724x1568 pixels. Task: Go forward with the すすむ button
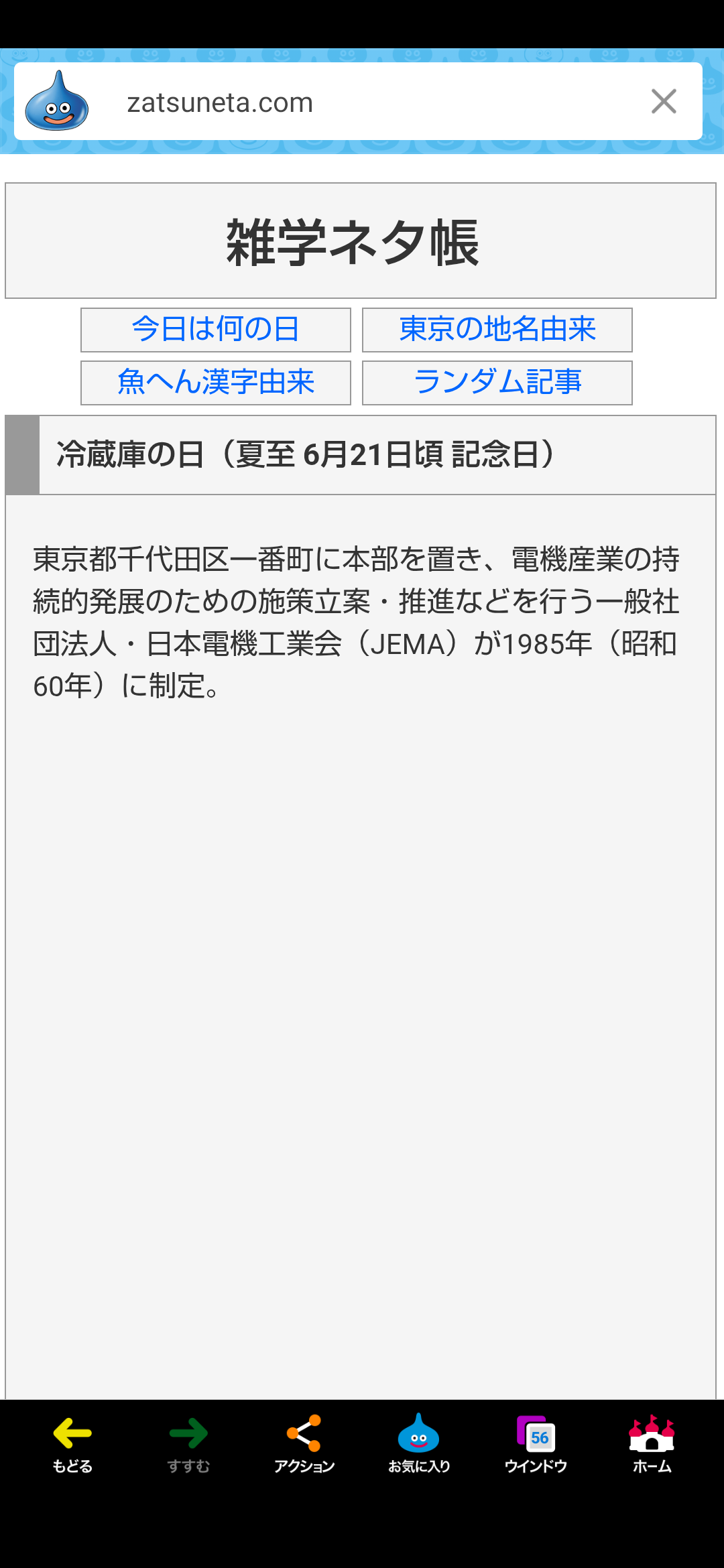(x=188, y=1445)
